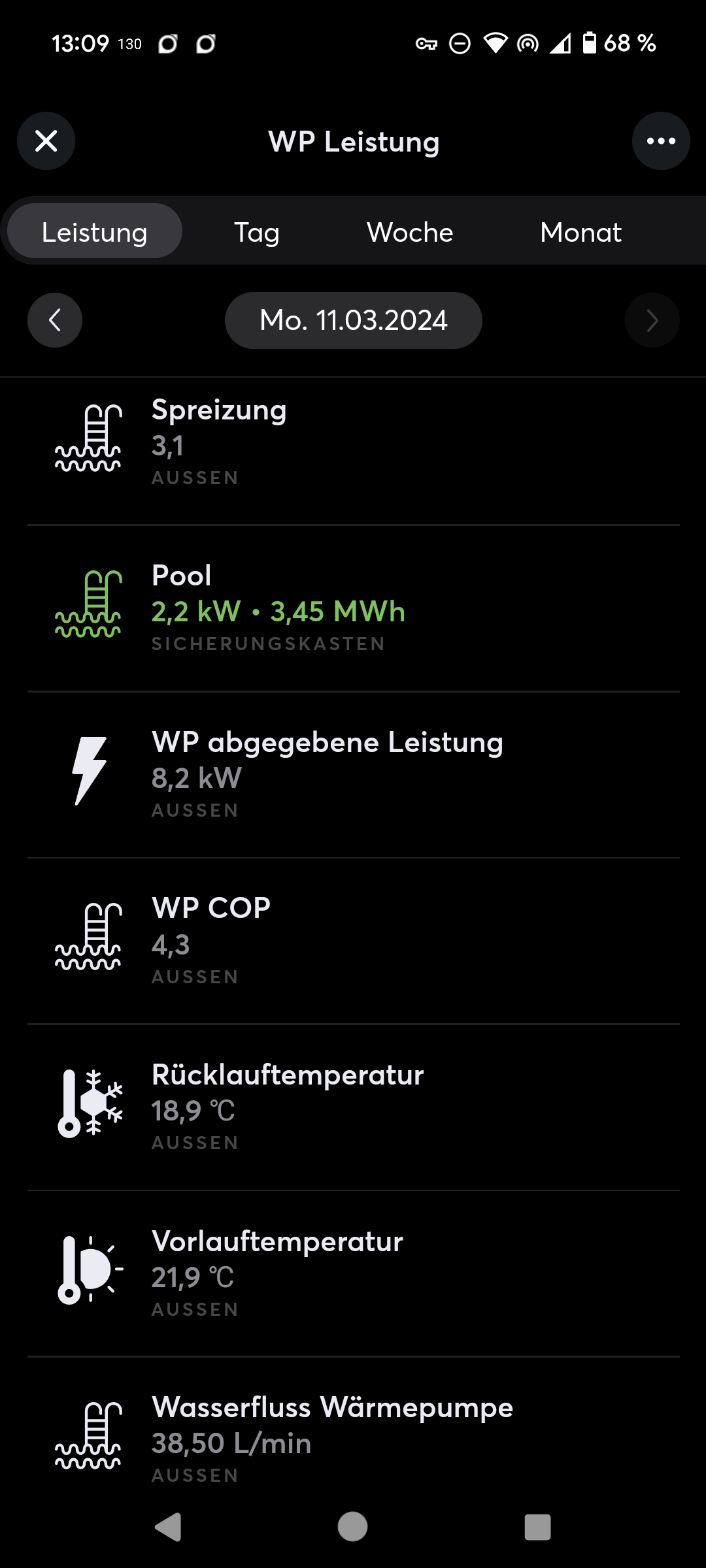
Task: Switch to the Monat view
Action: (580, 232)
